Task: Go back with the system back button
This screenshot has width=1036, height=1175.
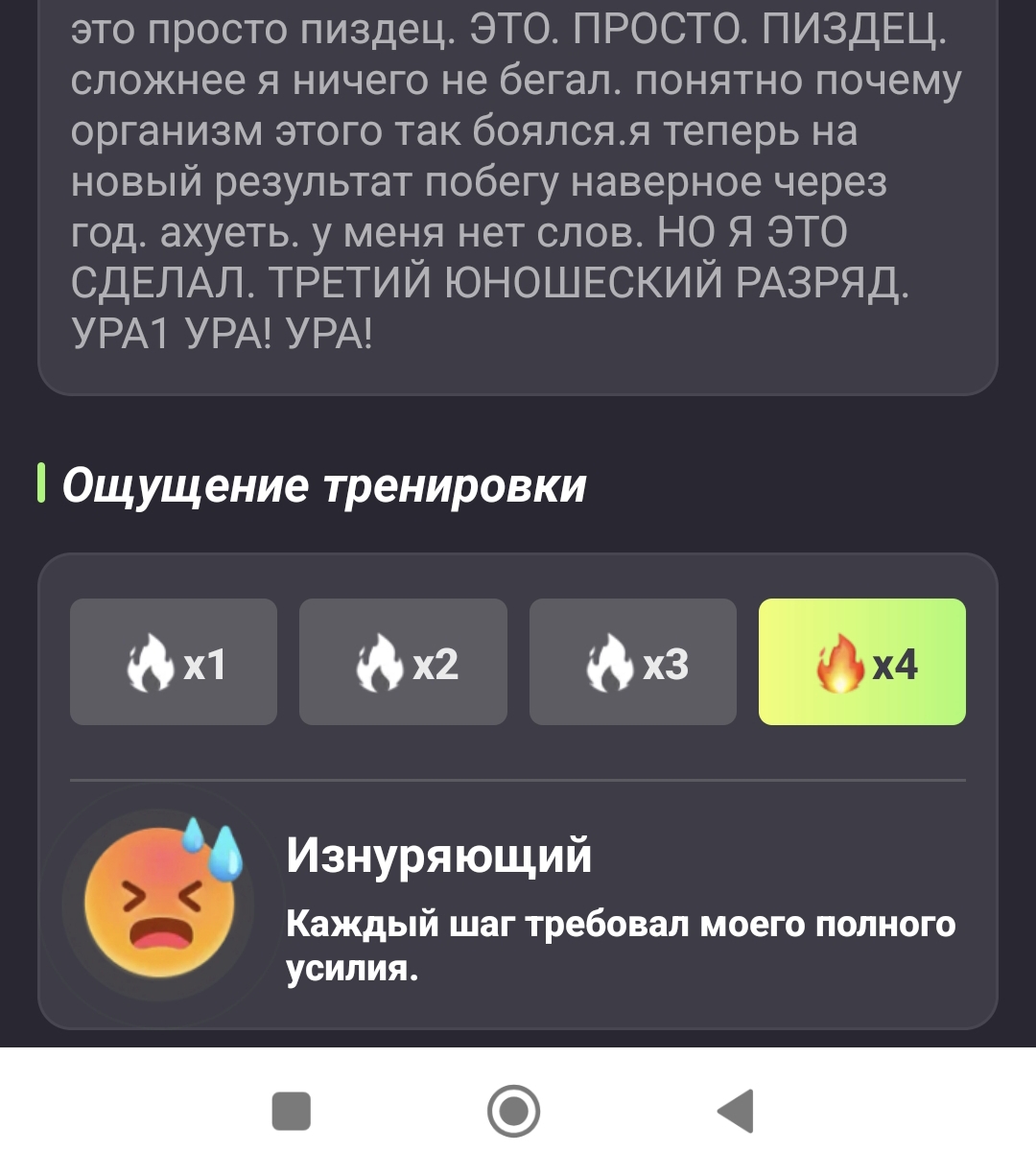Action: tap(736, 1111)
